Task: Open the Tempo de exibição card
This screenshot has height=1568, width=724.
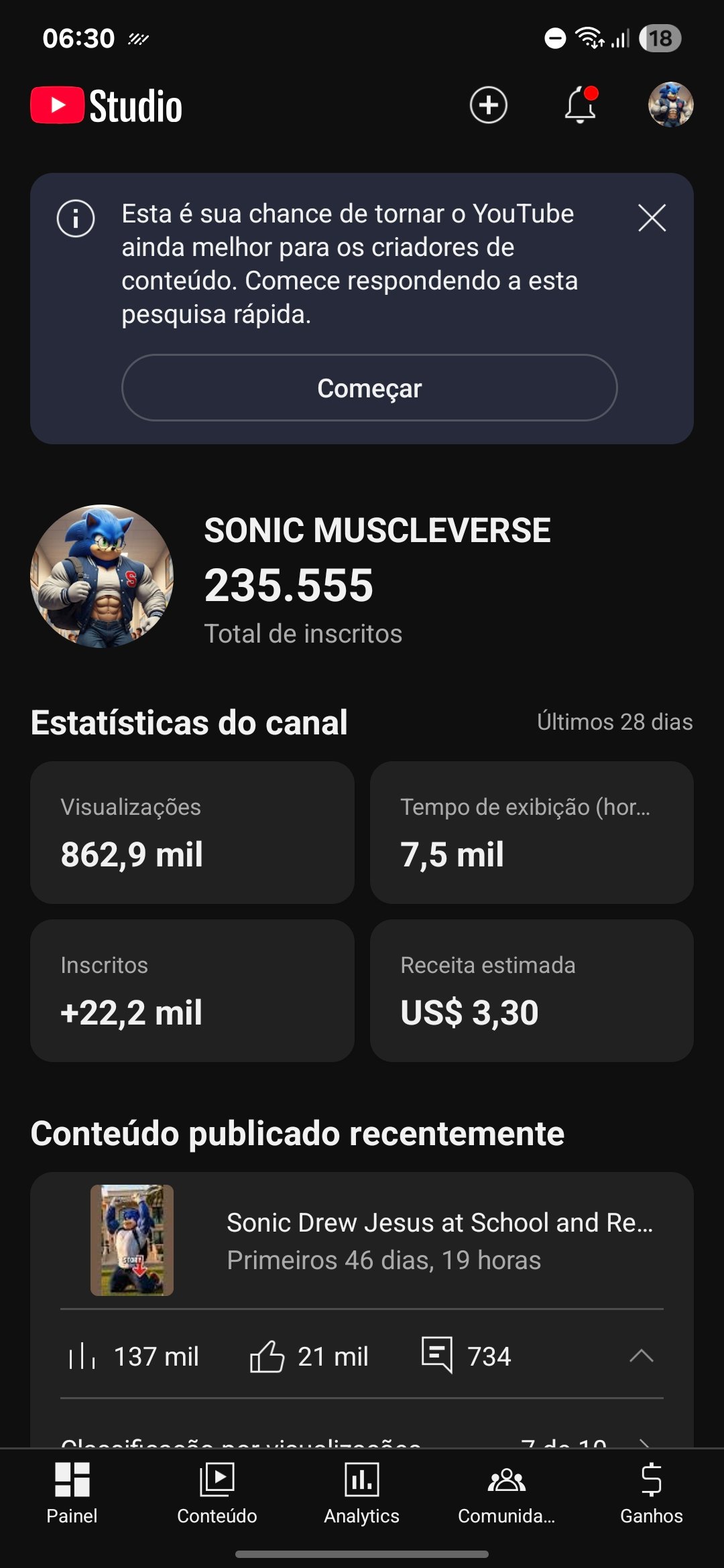Action: click(x=532, y=832)
